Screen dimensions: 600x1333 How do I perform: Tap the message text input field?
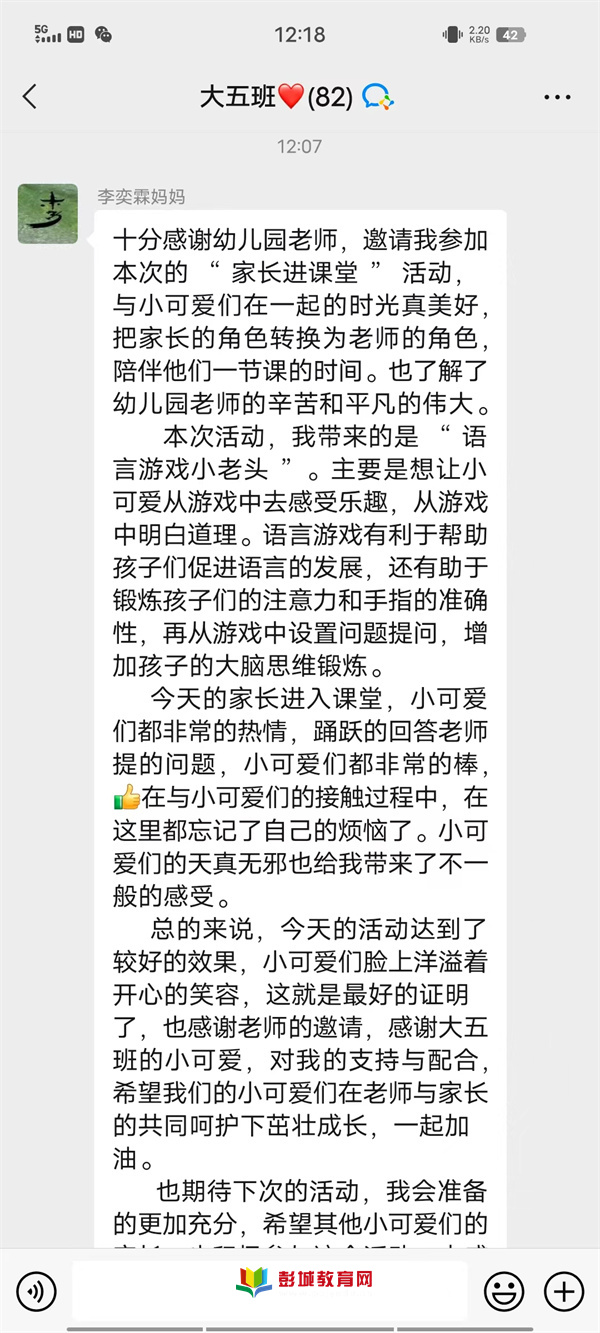pos(270,1290)
